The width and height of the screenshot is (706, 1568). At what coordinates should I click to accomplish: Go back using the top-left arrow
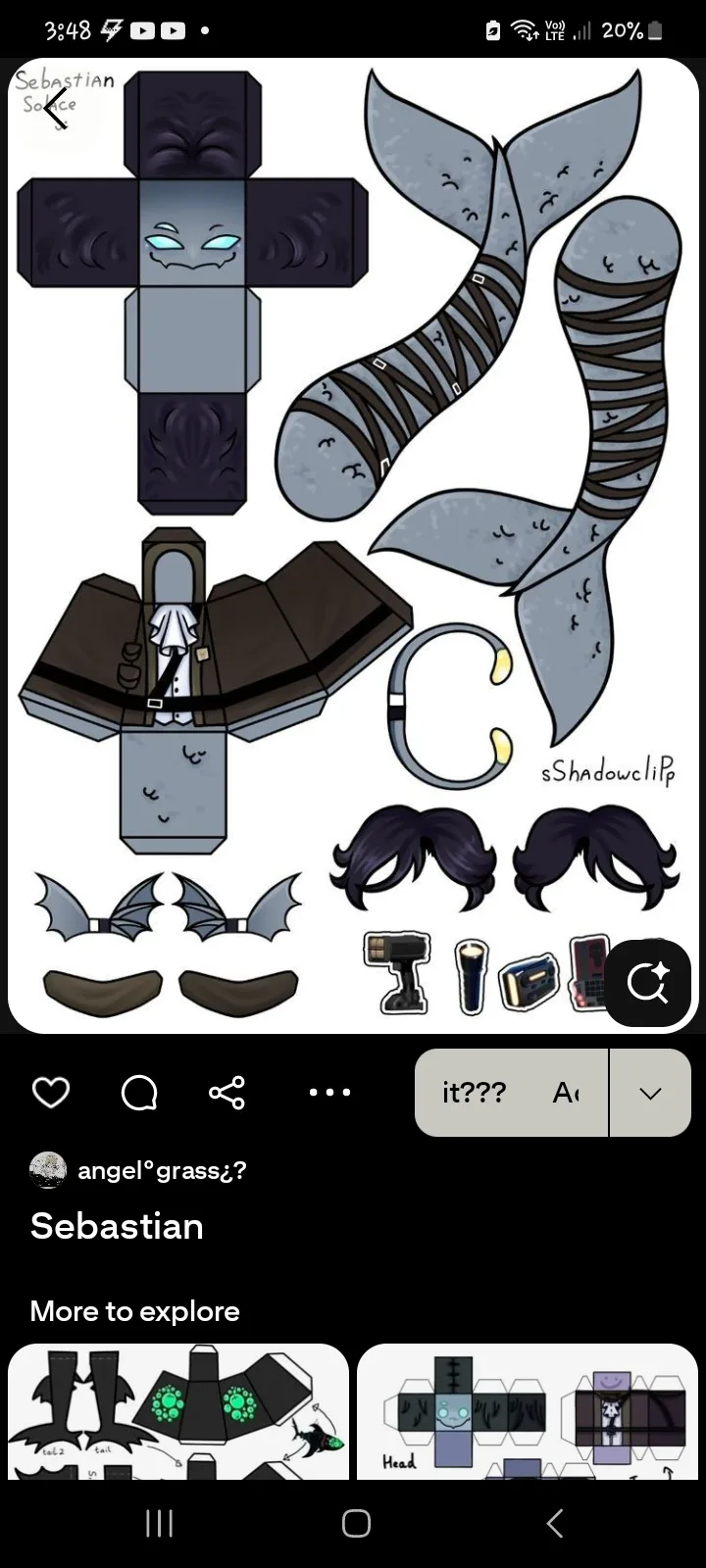(55, 107)
